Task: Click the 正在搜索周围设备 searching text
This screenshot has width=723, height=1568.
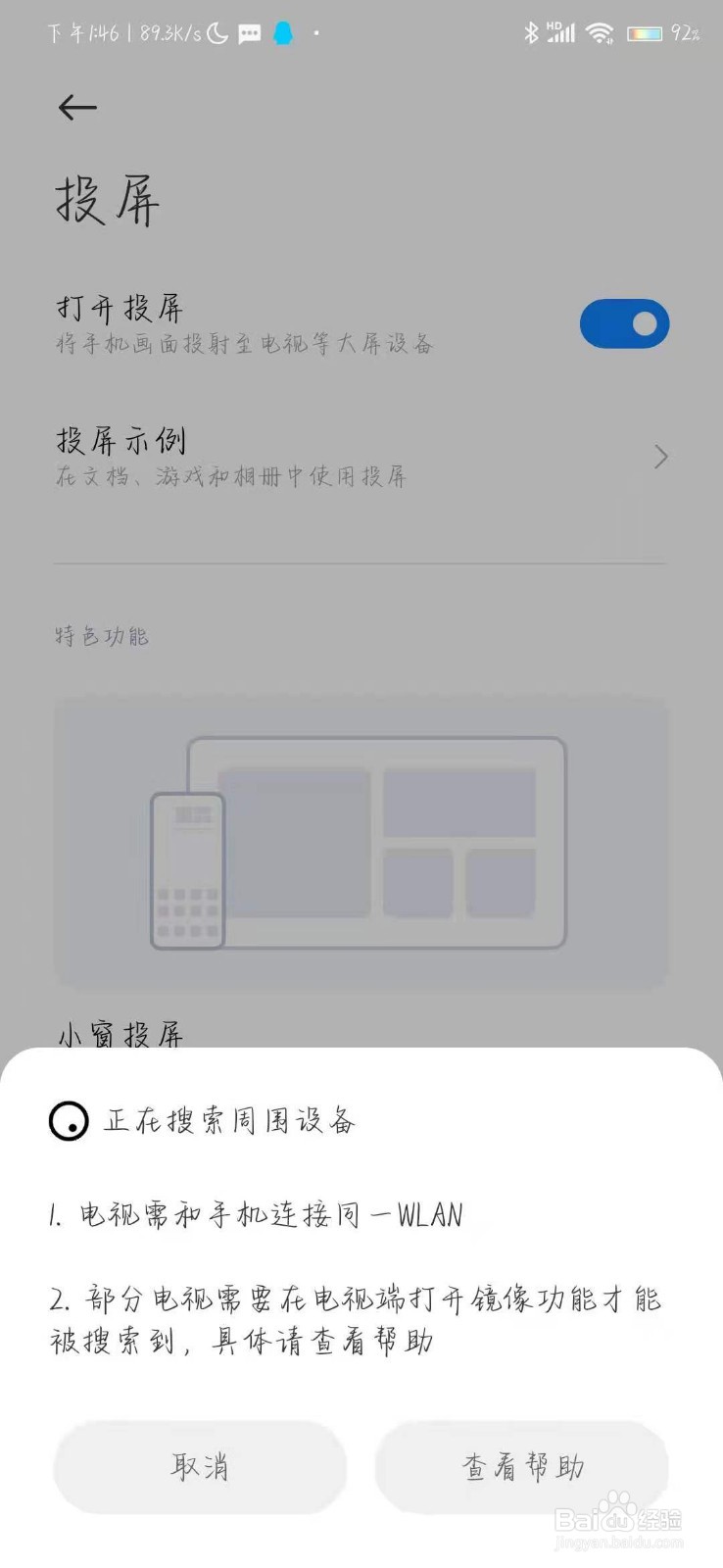Action: tap(230, 1121)
